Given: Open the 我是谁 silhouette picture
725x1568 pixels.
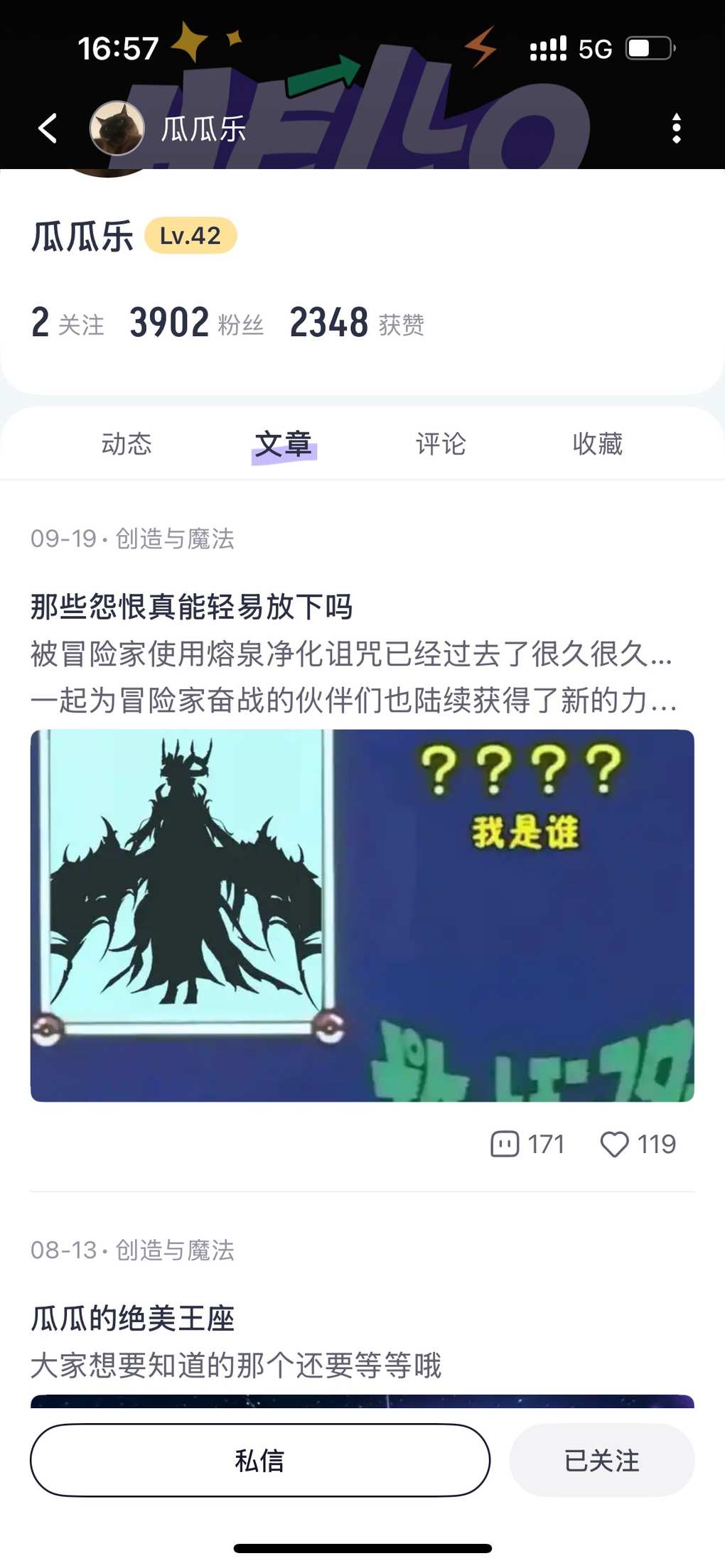Looking at the screenshot, I should coord(362,915).
